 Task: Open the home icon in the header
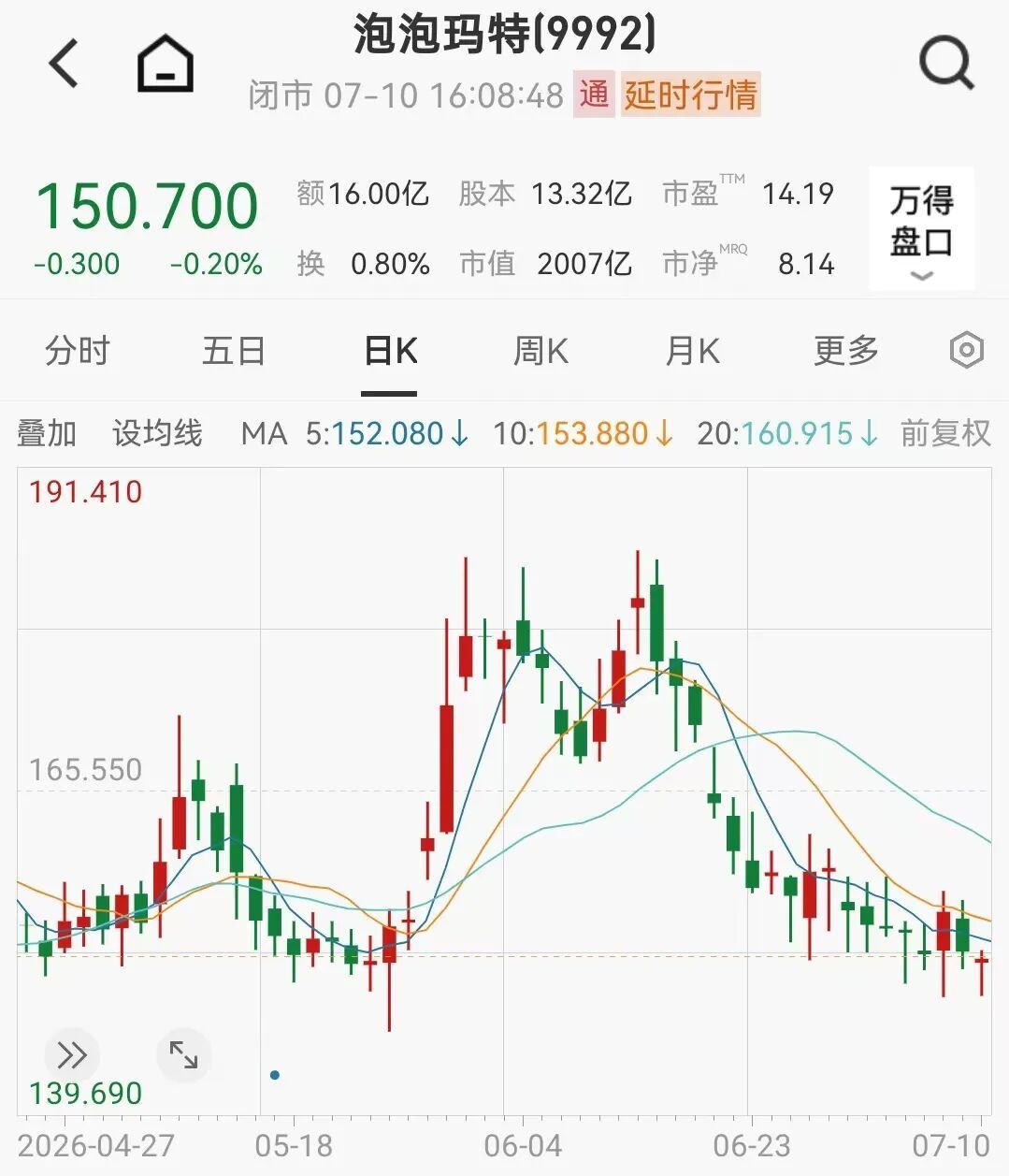166,64
